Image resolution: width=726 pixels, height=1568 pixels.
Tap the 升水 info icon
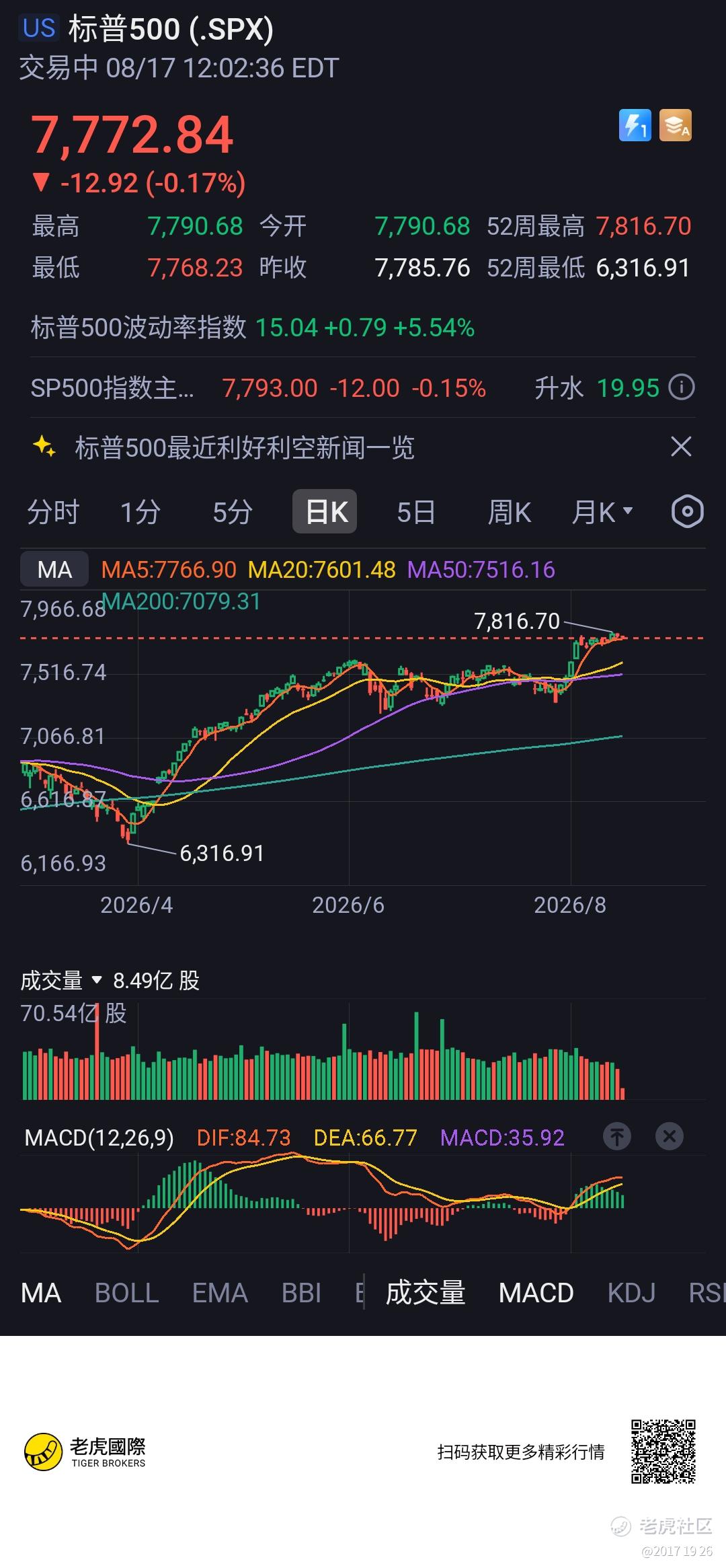pos(682,388)
